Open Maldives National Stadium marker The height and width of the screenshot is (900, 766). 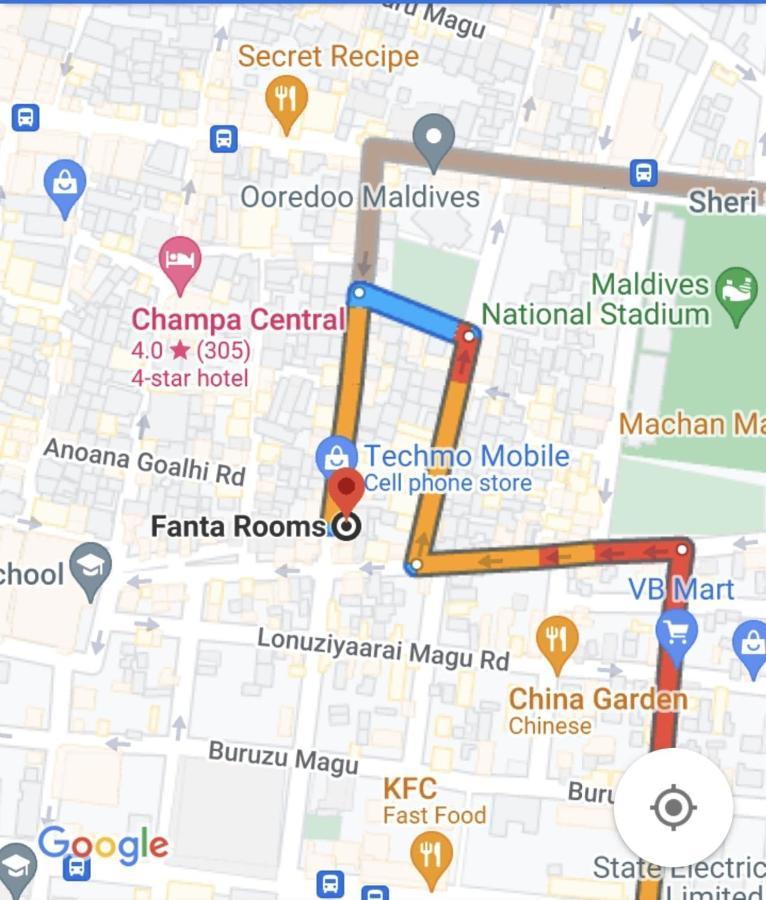(x=737, y=291)
